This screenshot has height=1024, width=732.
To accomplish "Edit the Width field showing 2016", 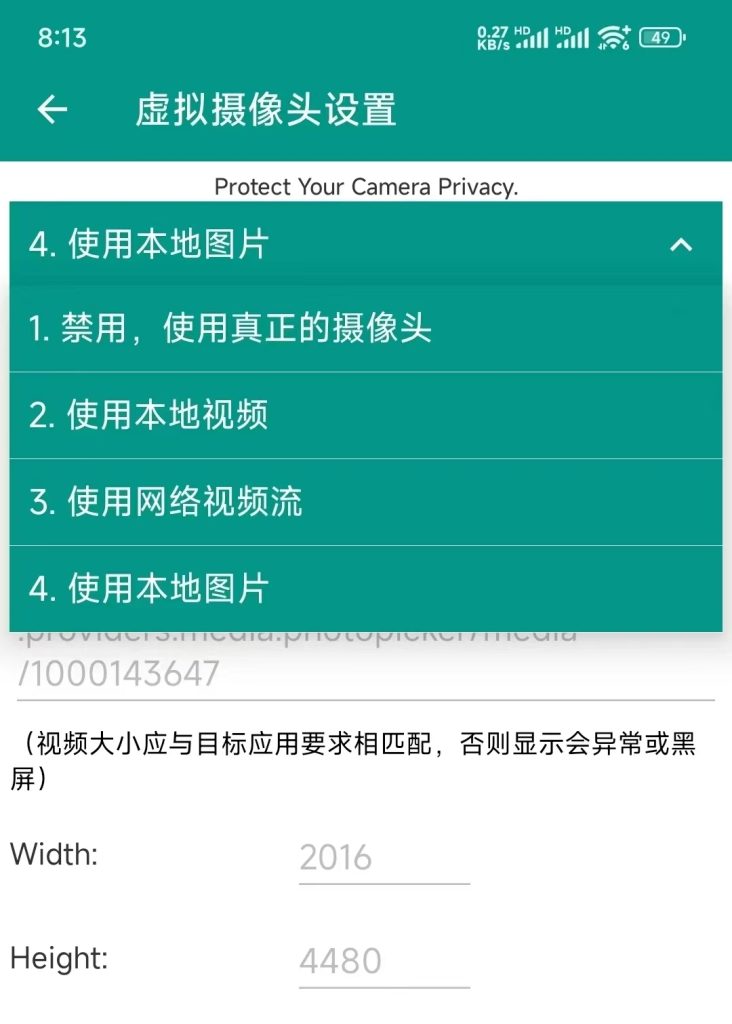I will (x=384, y=858).
